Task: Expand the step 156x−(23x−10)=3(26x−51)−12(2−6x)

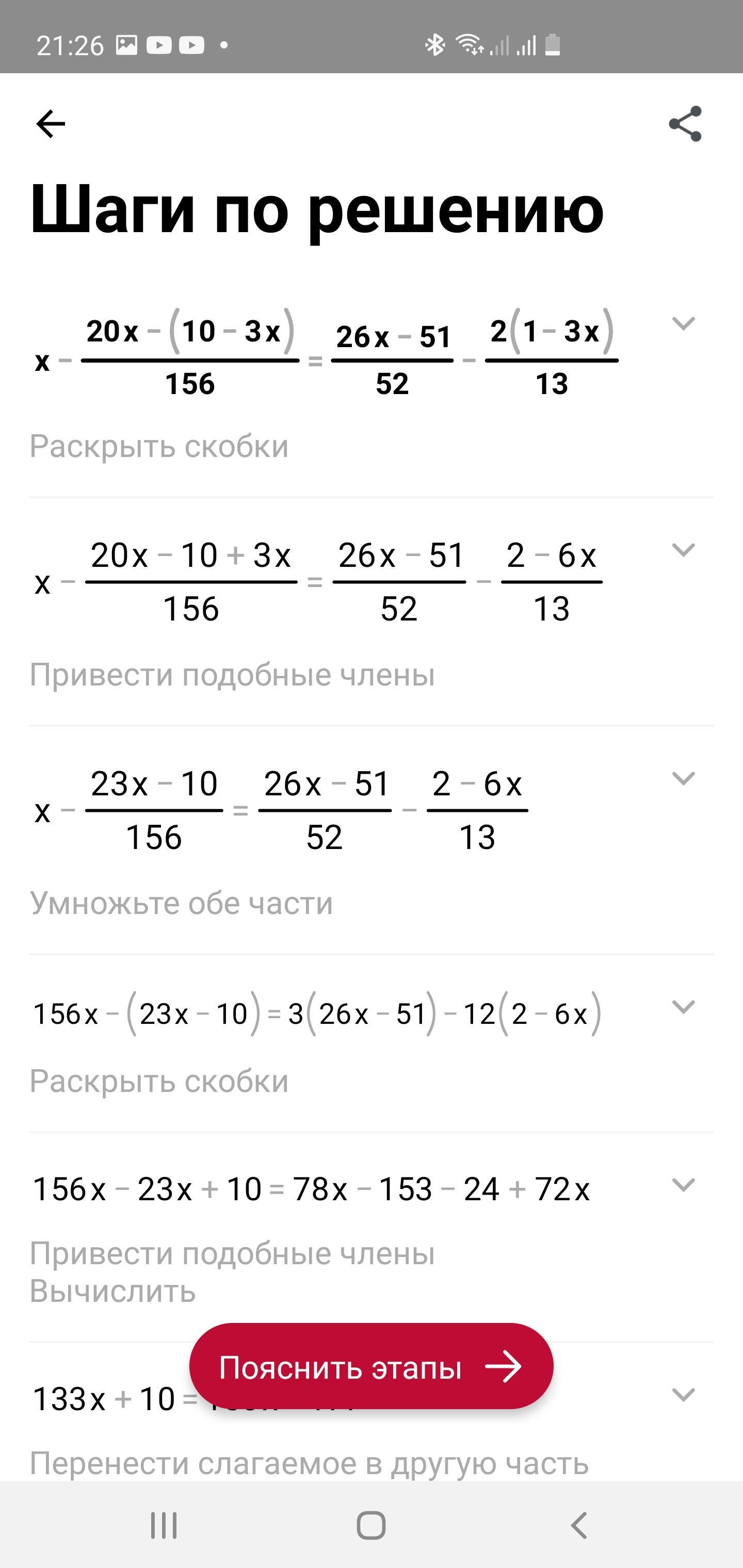Action: pyautogui.click(x=683, y=1007)
